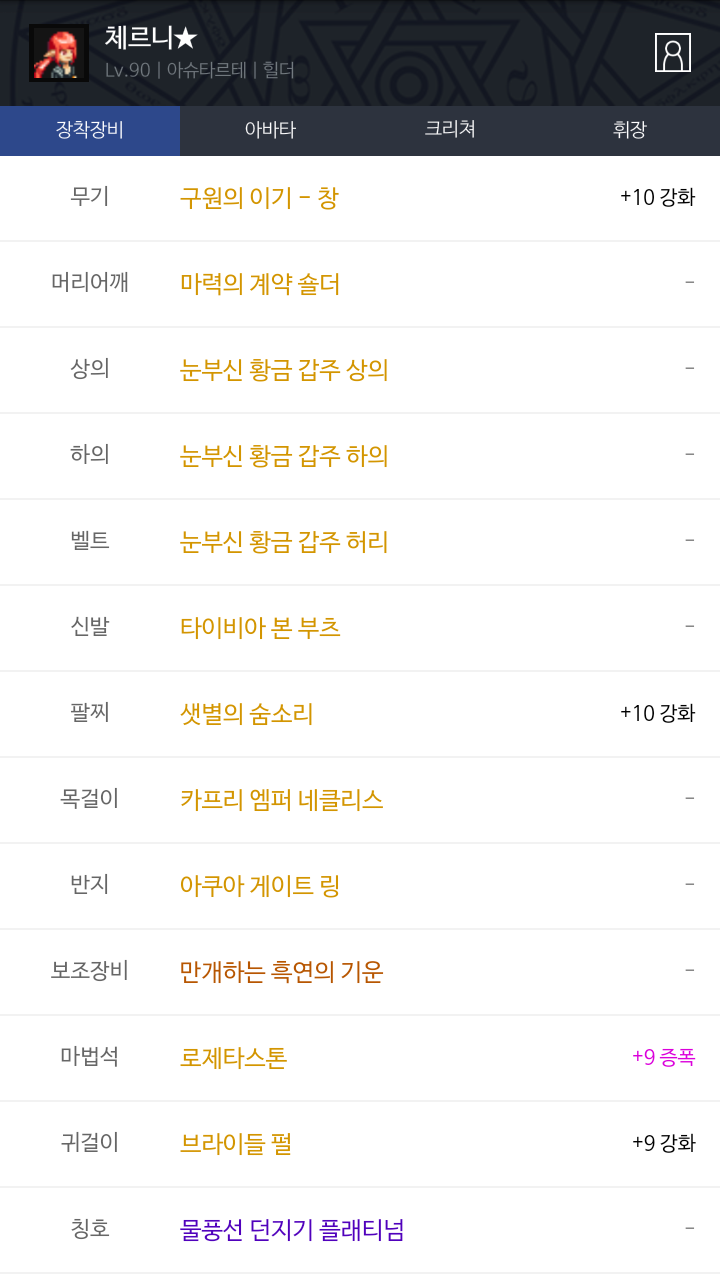Tap the 샛별의 숨소리 bracelet
The image size is (720, 1280).
tap(247, 714)
